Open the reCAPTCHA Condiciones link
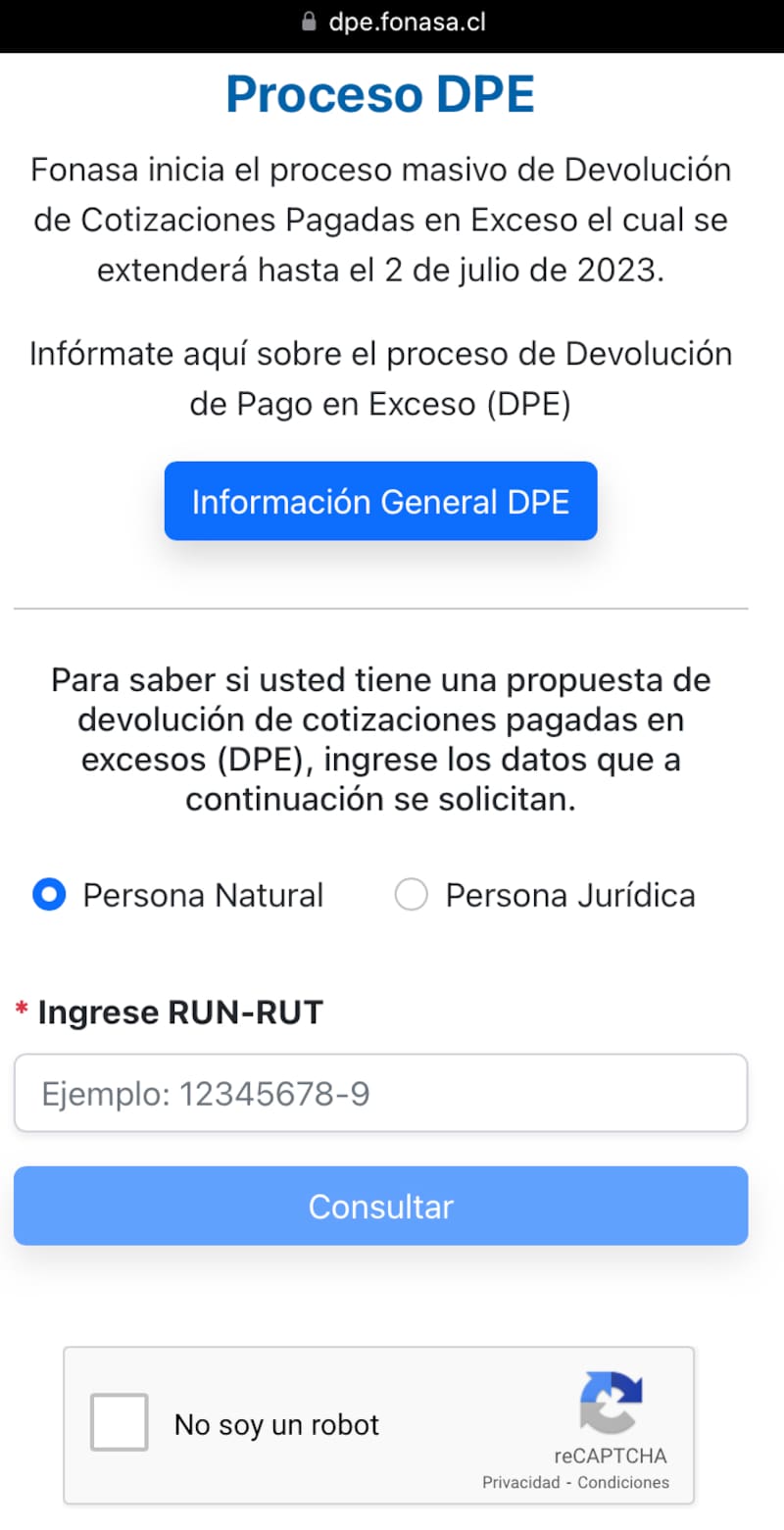Screen dimensions: 784x1530 coord(623,1482)
